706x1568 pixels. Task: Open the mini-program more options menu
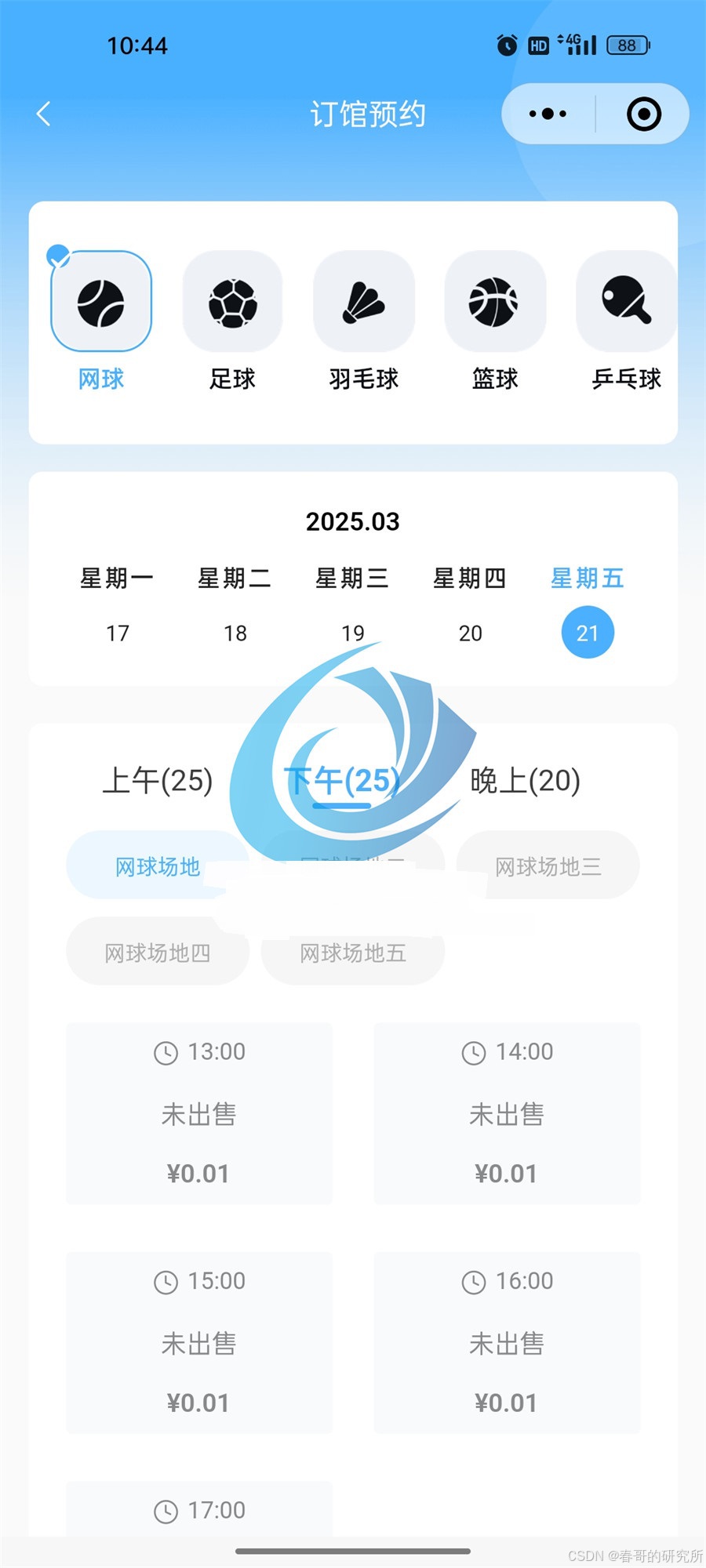point(547,113)
